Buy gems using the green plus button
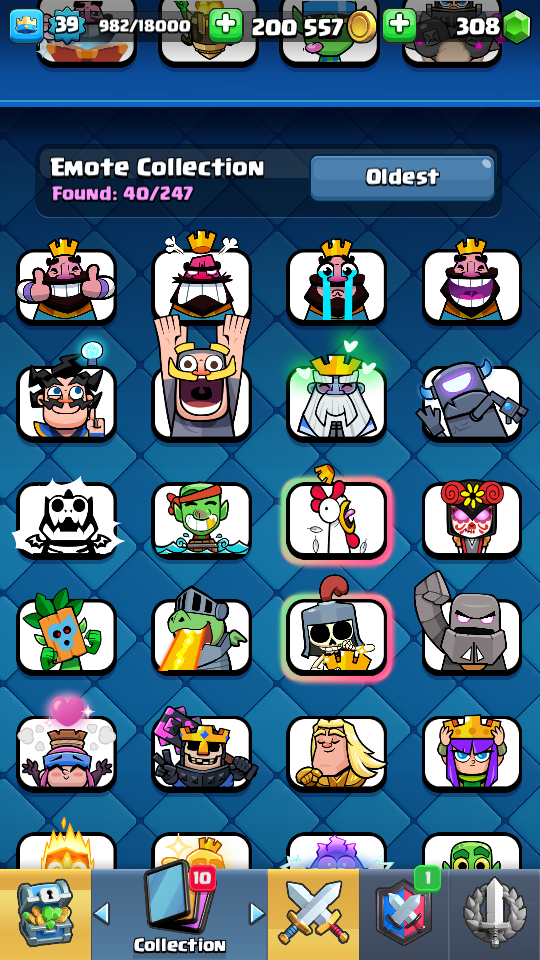Viewport: 540px width, 960px height. 400,25
